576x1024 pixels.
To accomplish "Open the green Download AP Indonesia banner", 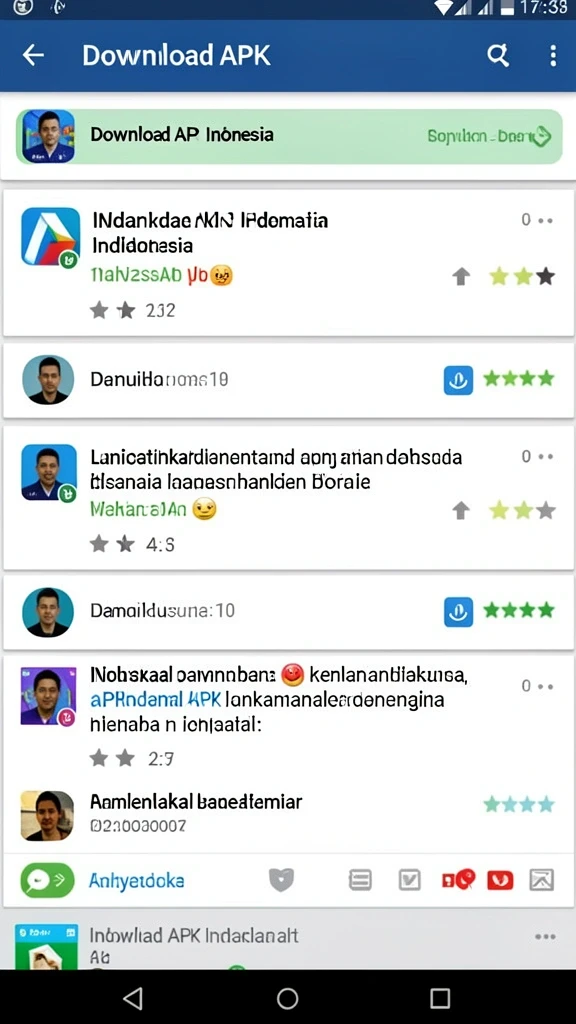I will point(289,136).
